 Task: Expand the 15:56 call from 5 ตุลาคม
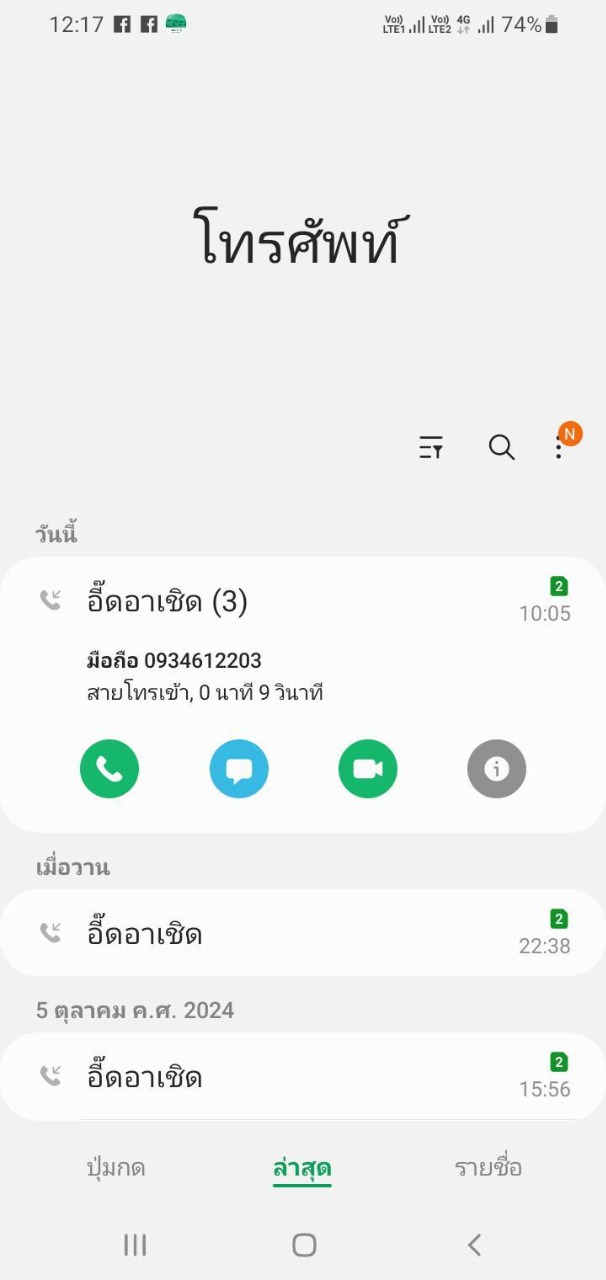tap(300, 1076)
